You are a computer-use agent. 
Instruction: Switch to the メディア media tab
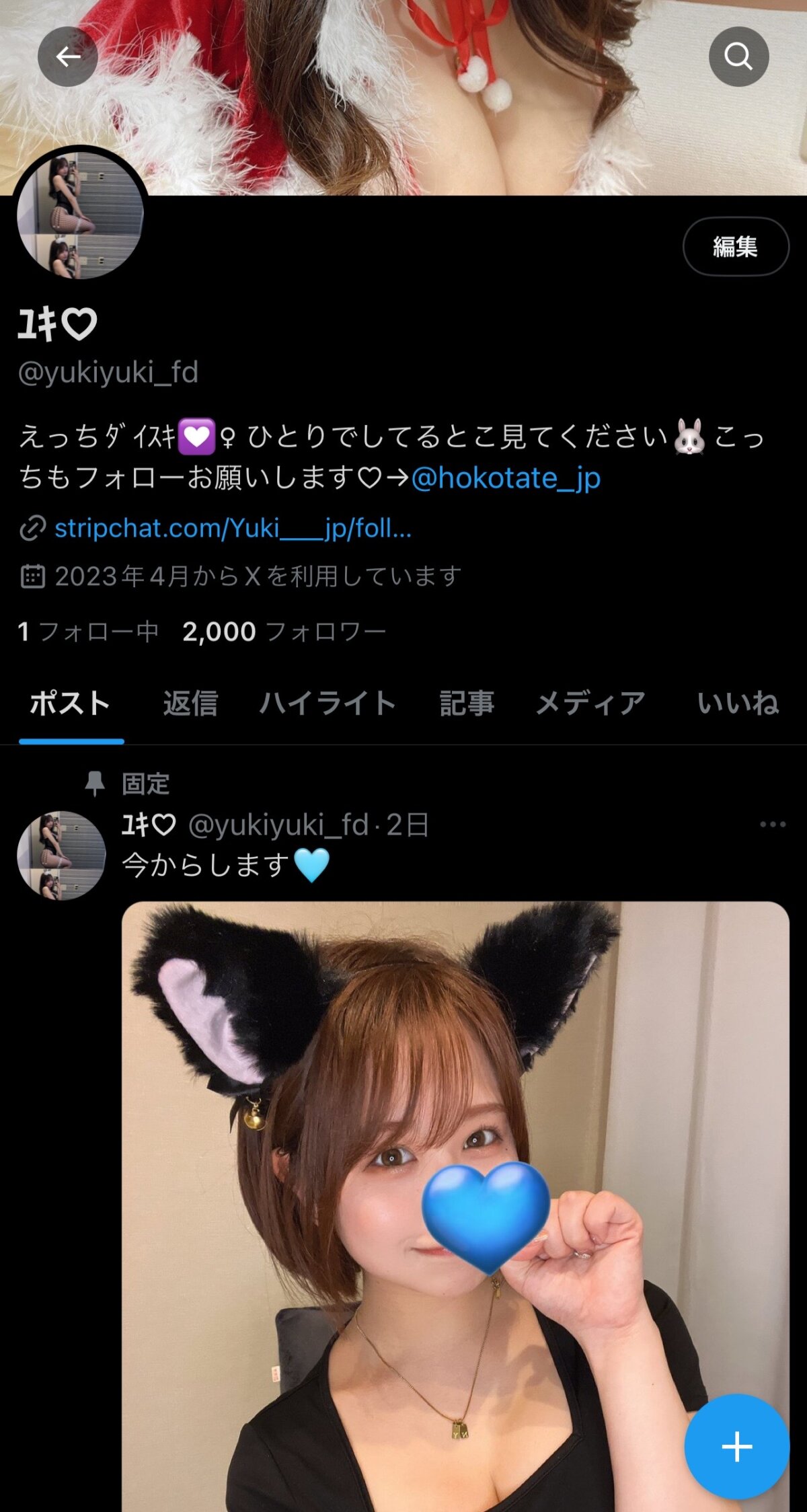[590, 704]
